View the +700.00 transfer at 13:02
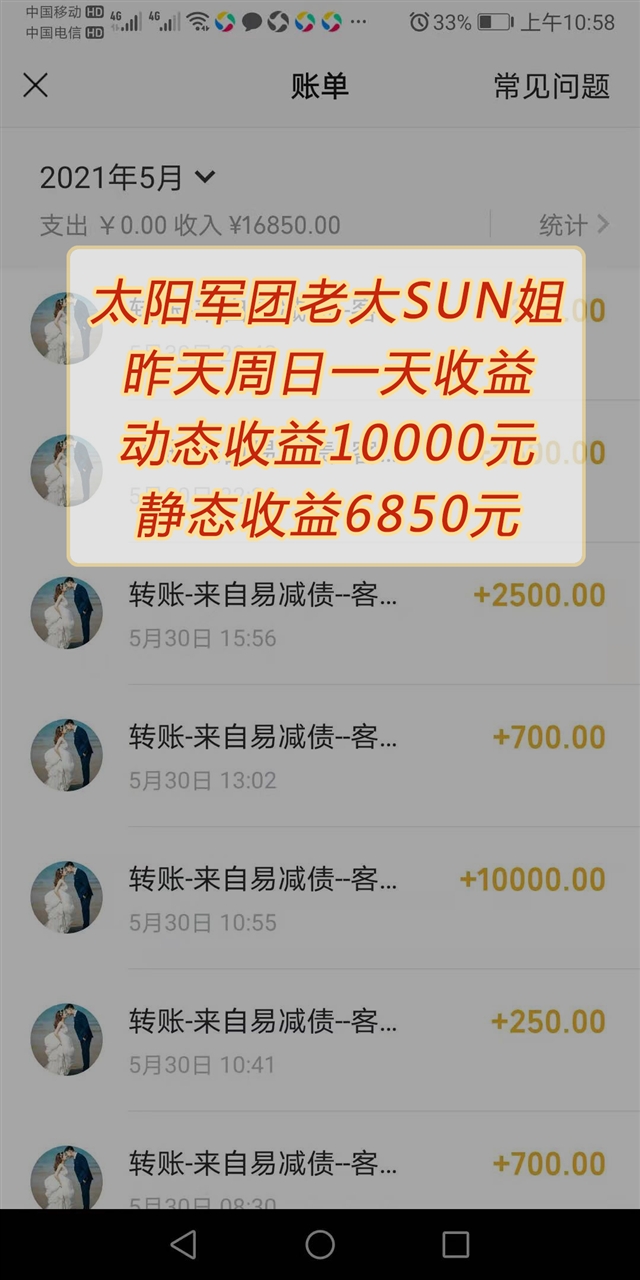Viewport: 640px width, 1280px height. point(320,756)
